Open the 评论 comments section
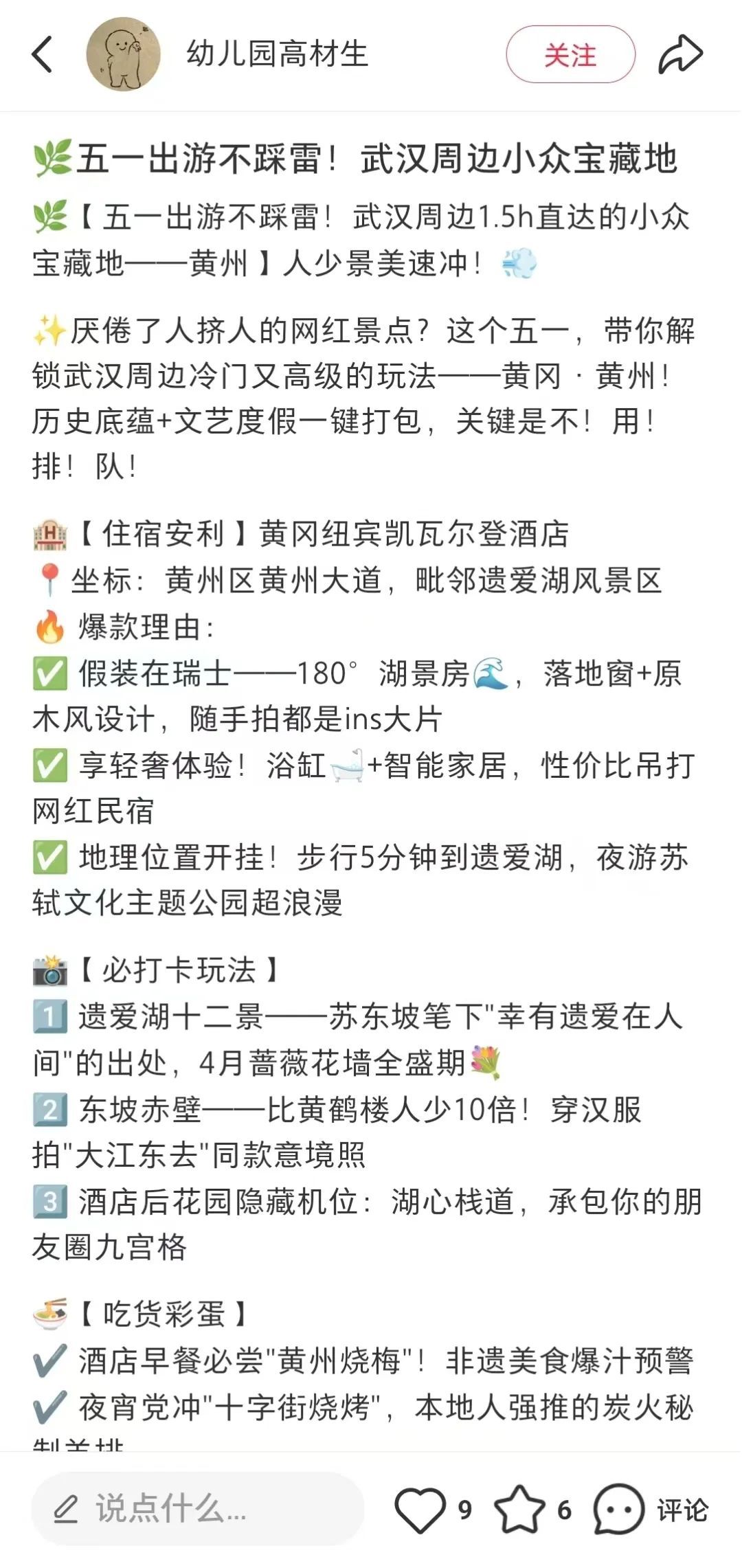The height and width of the screenshot is (1568, 742). [x=651, y=1509]
